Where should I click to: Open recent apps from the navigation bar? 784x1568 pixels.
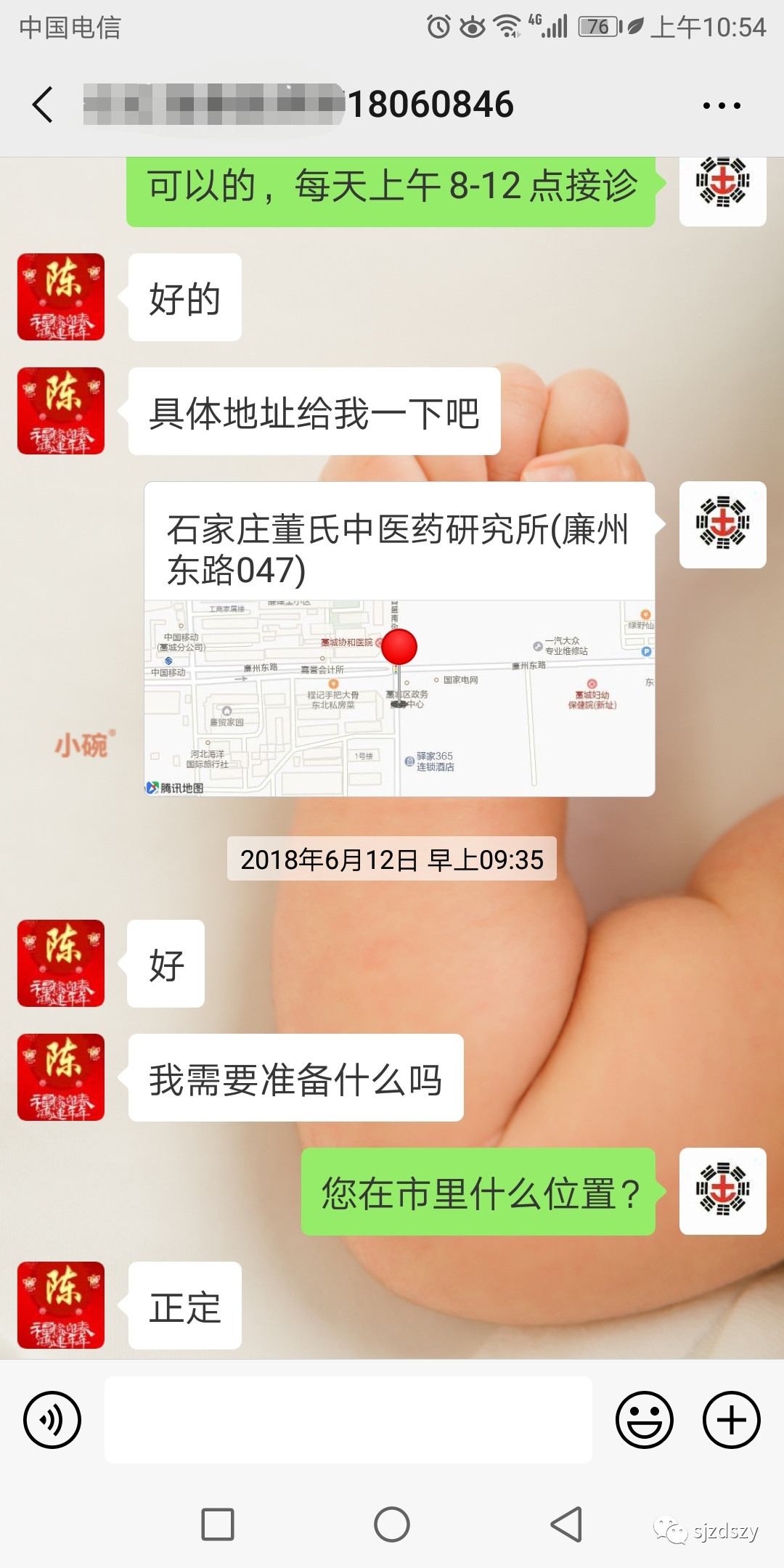218,1524
